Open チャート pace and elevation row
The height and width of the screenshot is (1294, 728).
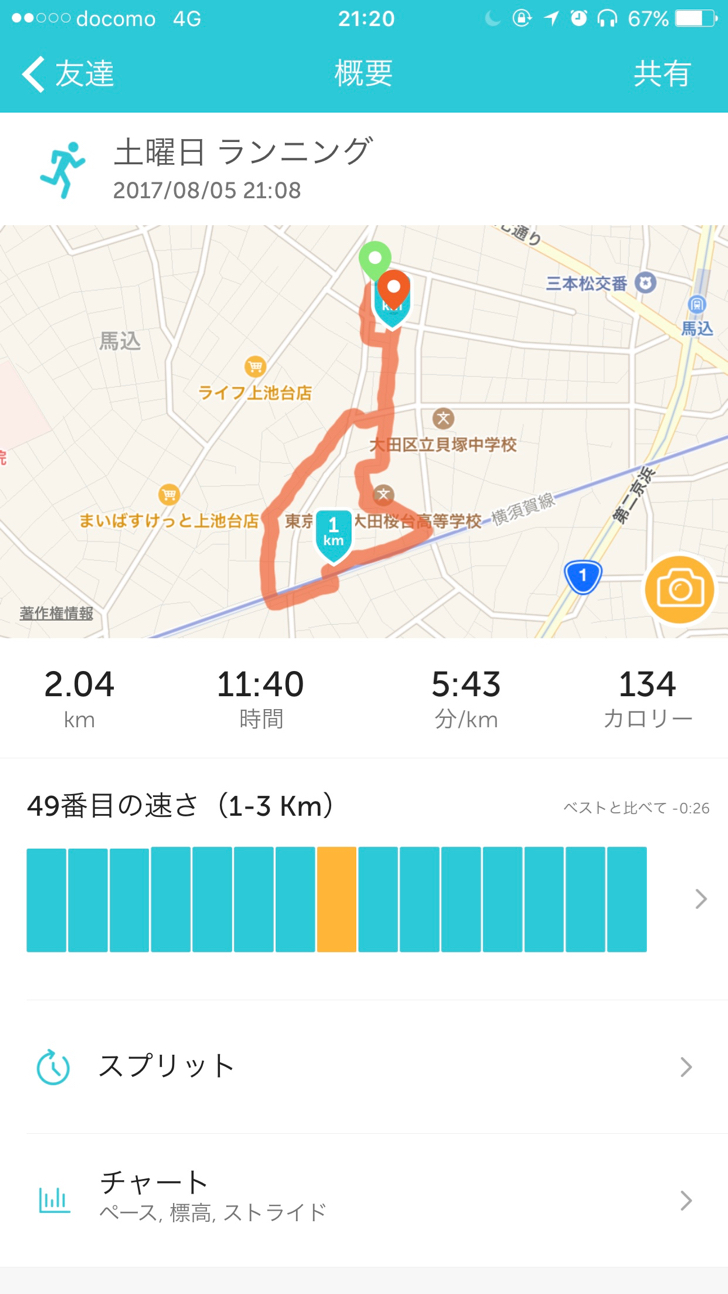364,1199
